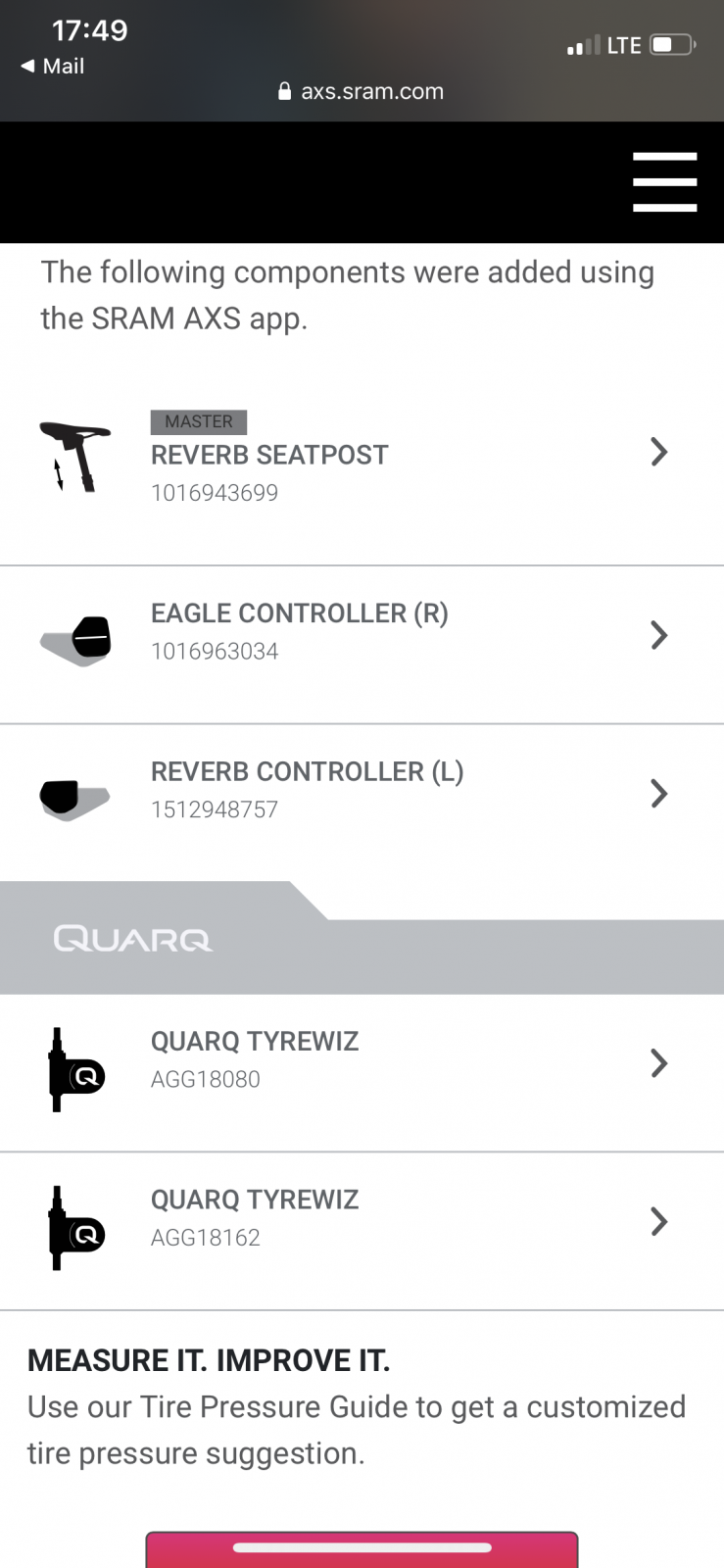The image size is (724, 1568).
Task: Open Quarq TyreWiz AGG18080
Action: [362, 1062]
